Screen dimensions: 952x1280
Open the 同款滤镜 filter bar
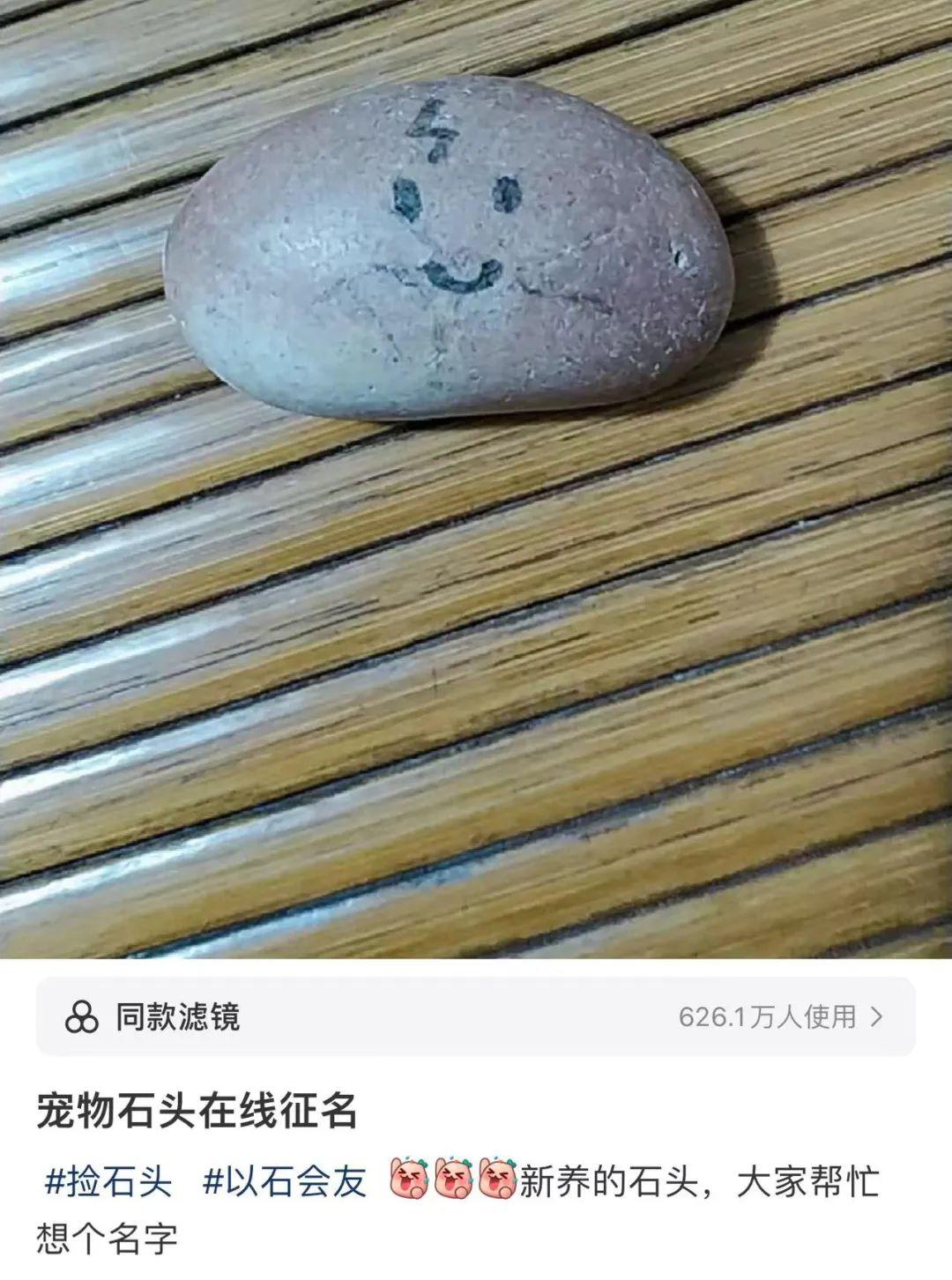point(474,1016)
